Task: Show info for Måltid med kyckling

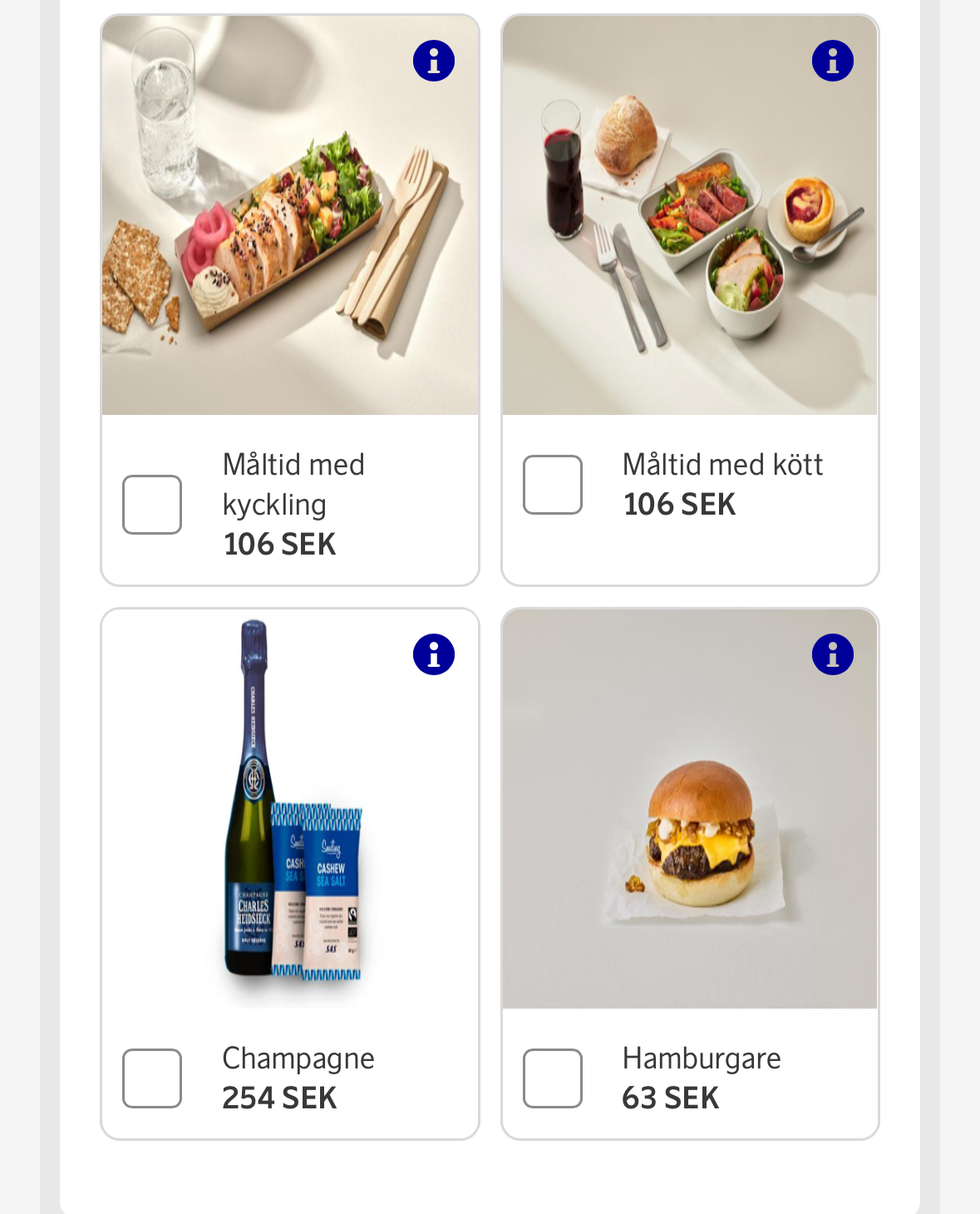Action: (434, 61)
